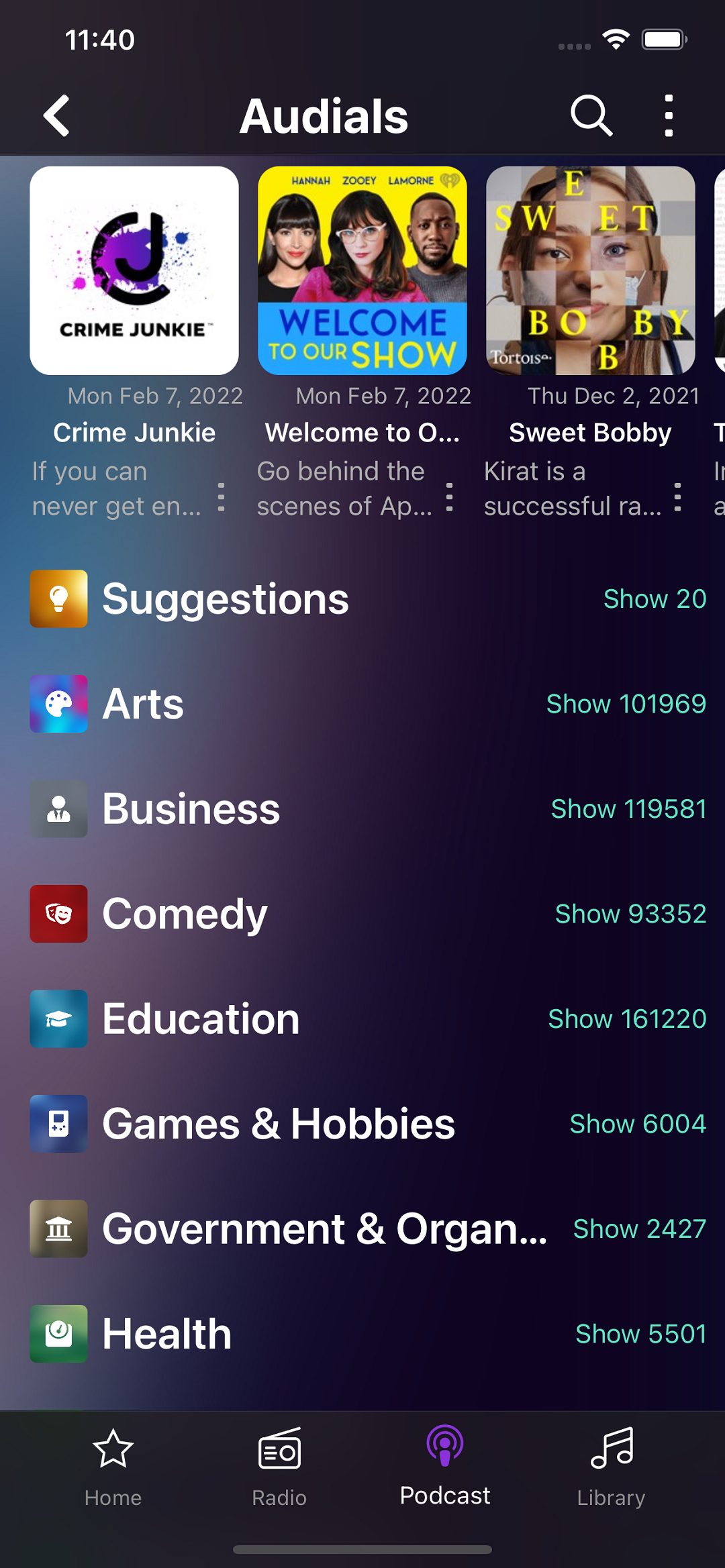
Task: View the Health category
Action: click(x=166, y=1334)
